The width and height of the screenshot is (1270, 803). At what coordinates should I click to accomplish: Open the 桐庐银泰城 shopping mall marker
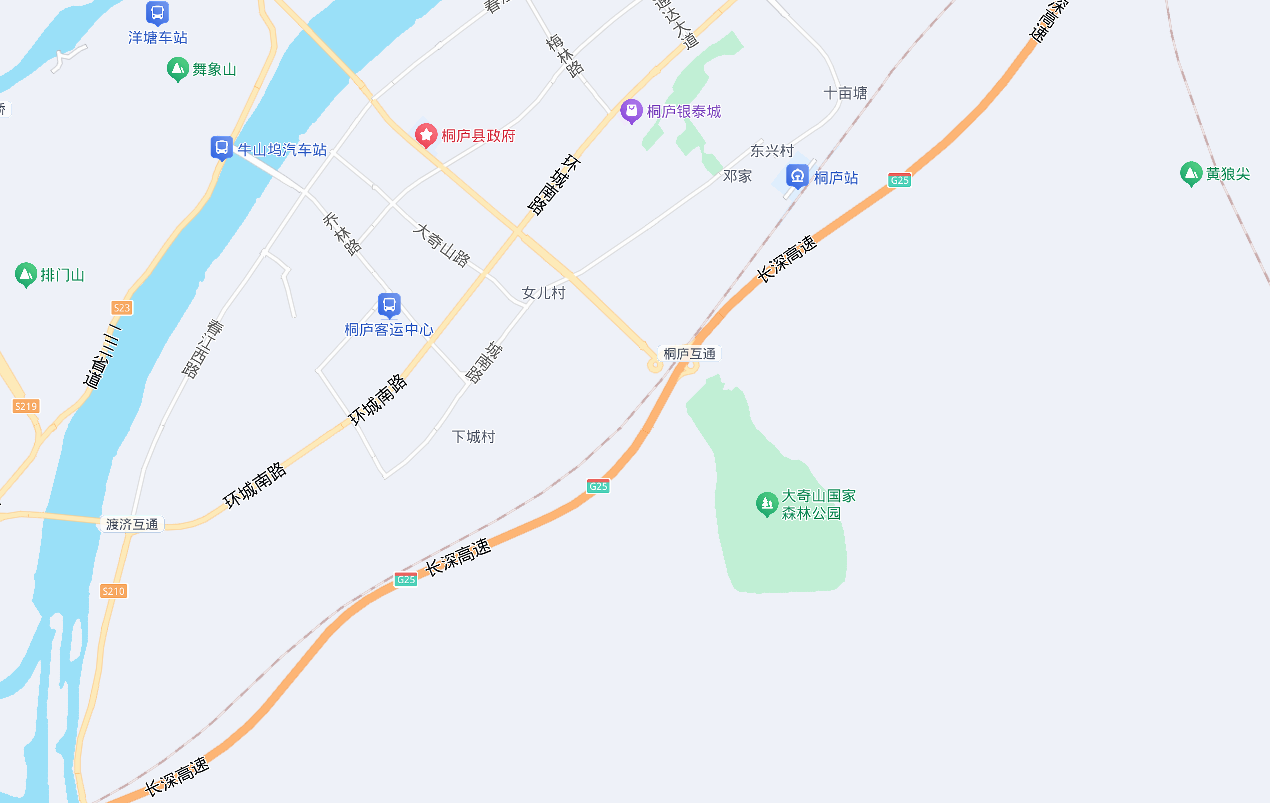(x=631, y=110)
